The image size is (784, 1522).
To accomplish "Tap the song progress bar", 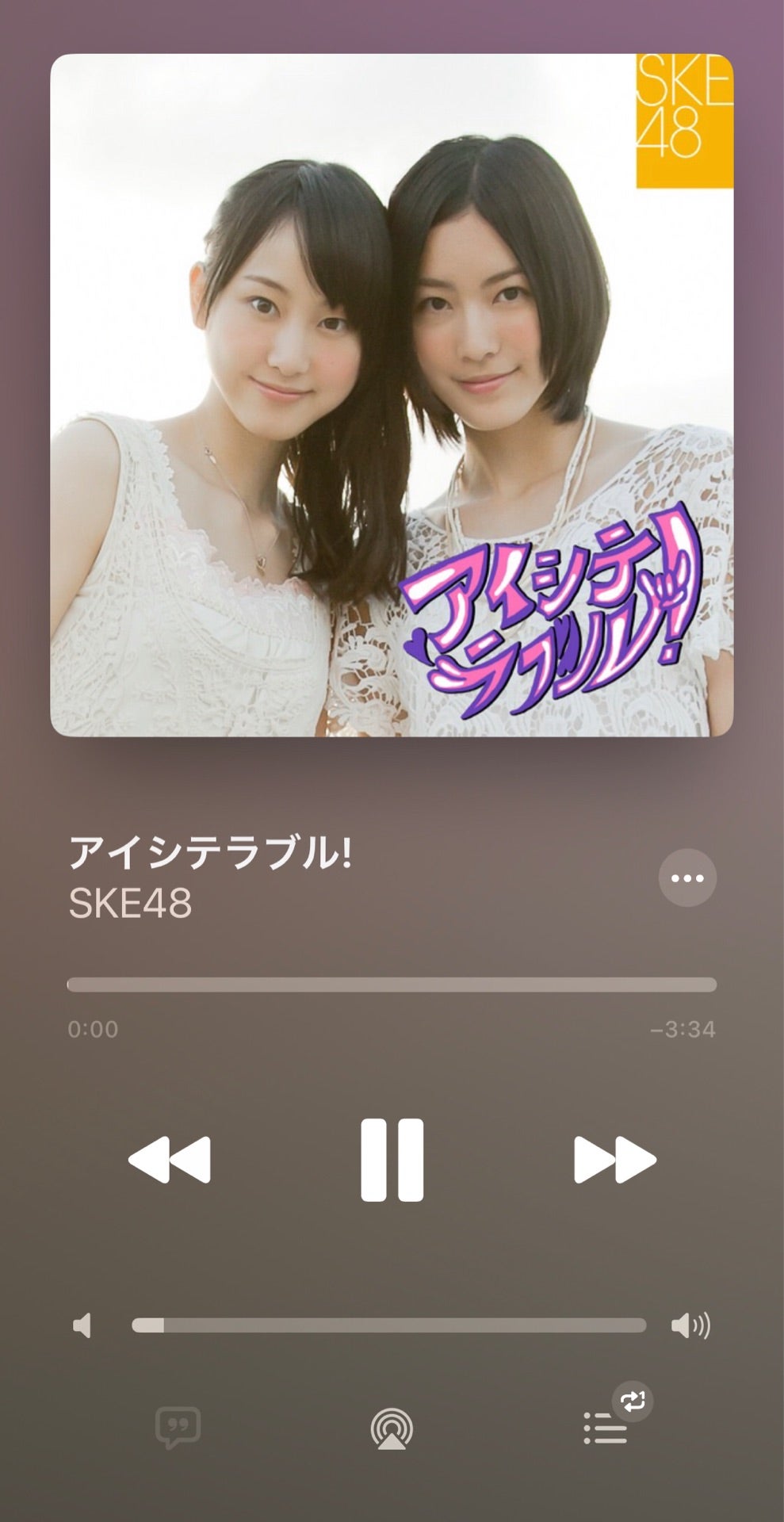I will (x=392, y=985).
